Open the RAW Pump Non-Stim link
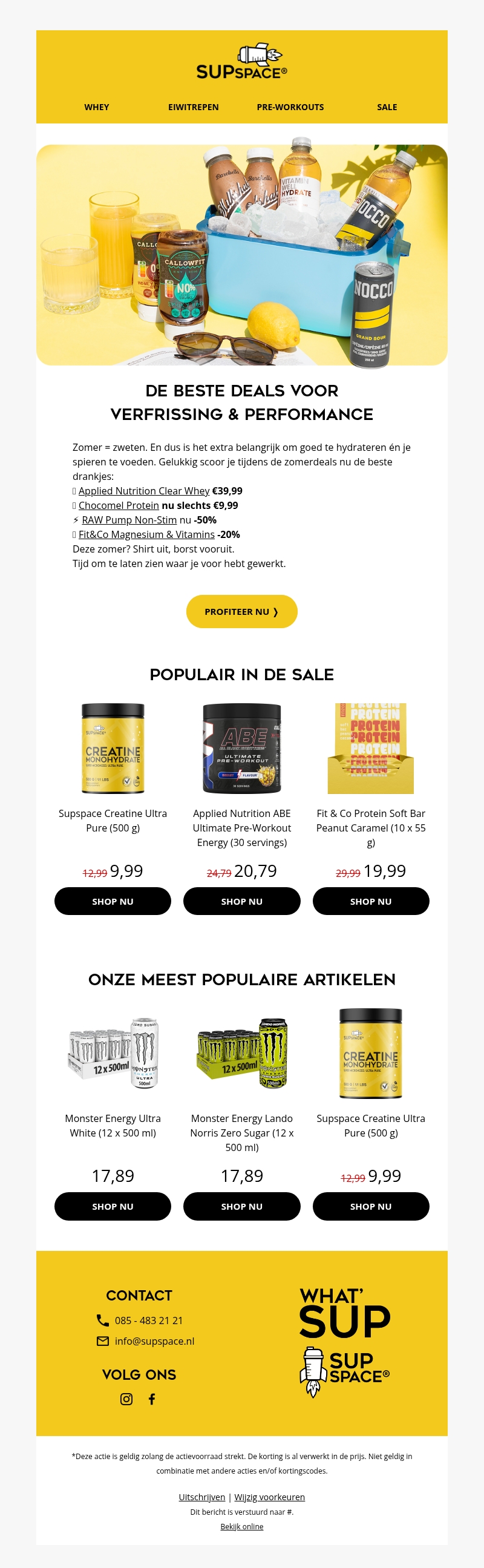 click(x=129, y=520)
